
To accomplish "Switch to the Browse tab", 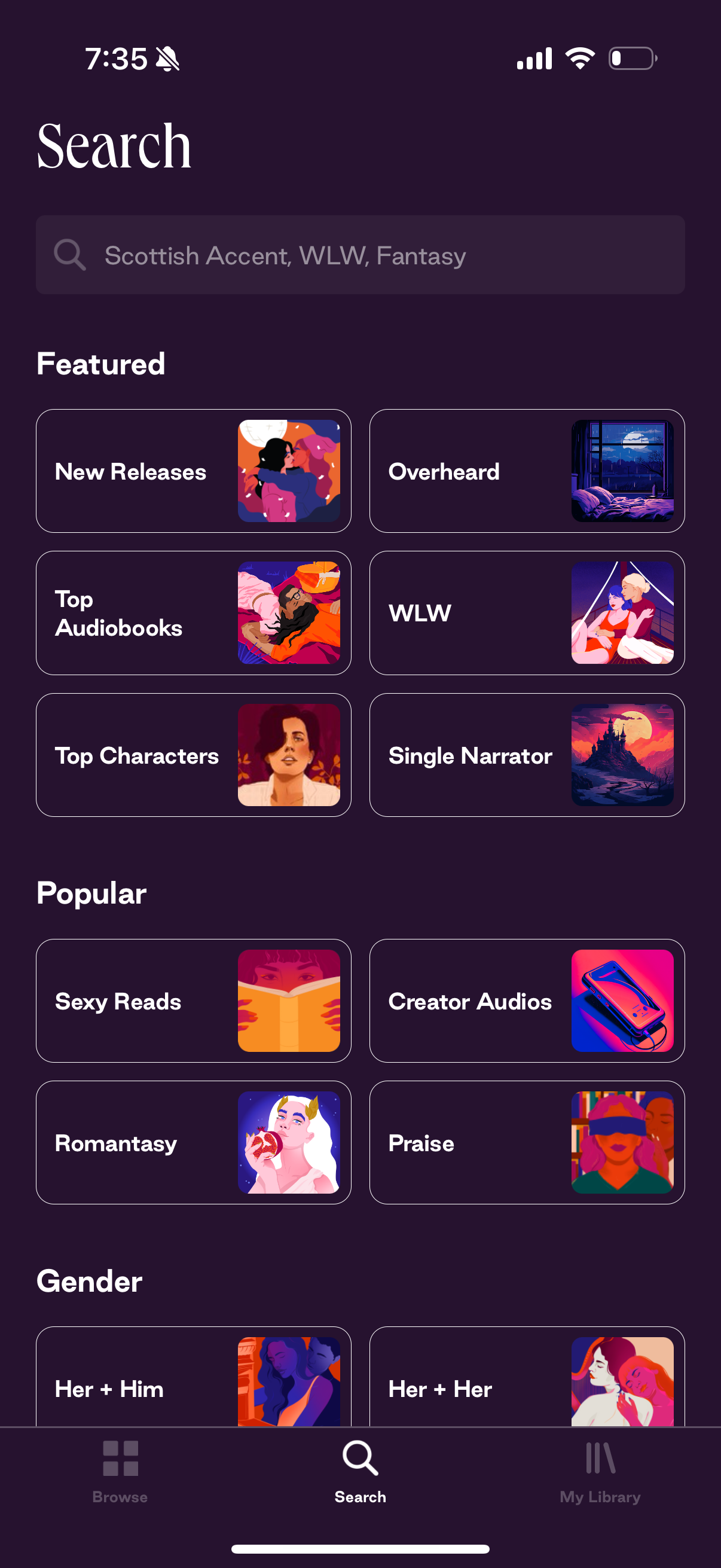I will pyautogui.click(x=120, y=1471).
